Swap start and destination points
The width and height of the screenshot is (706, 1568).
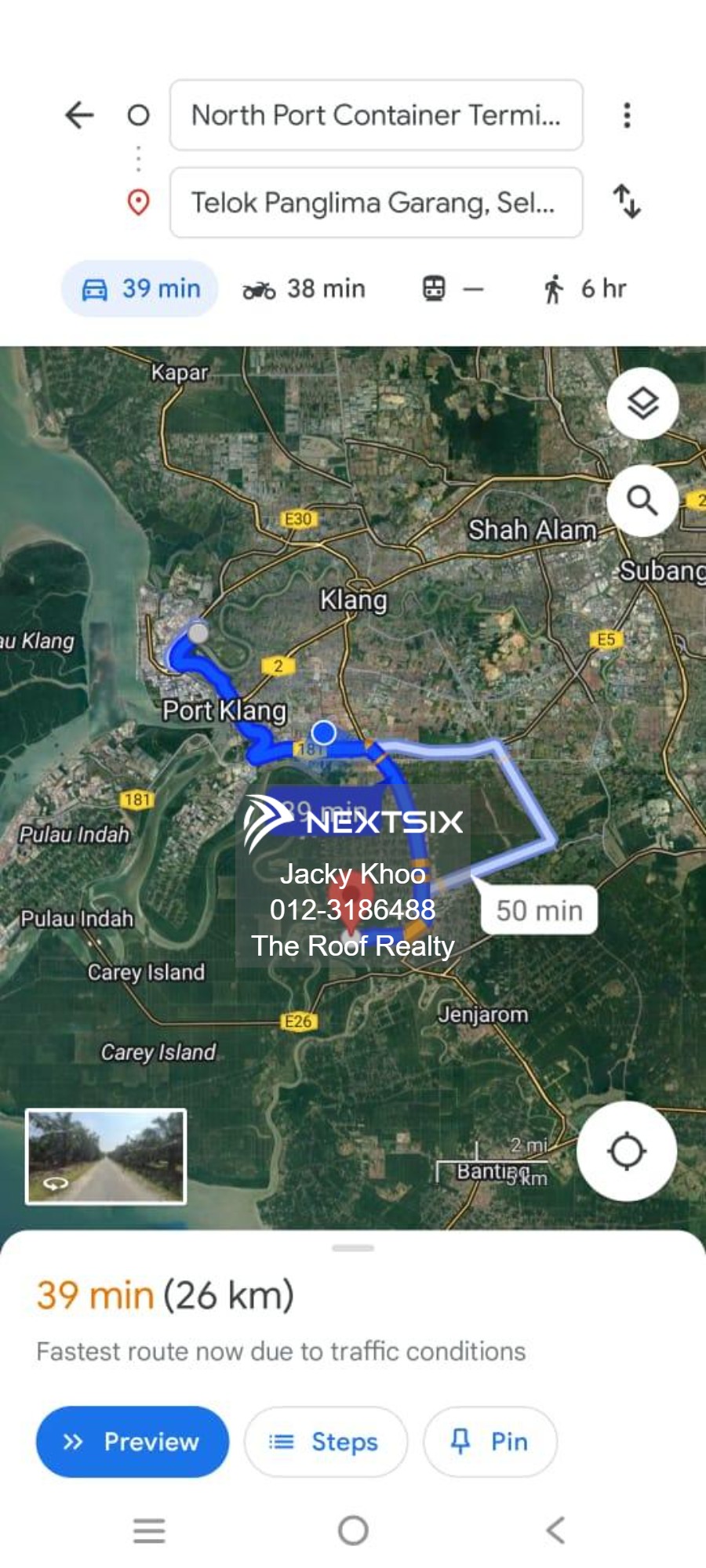pyautogui.click(x=628, y=202)
